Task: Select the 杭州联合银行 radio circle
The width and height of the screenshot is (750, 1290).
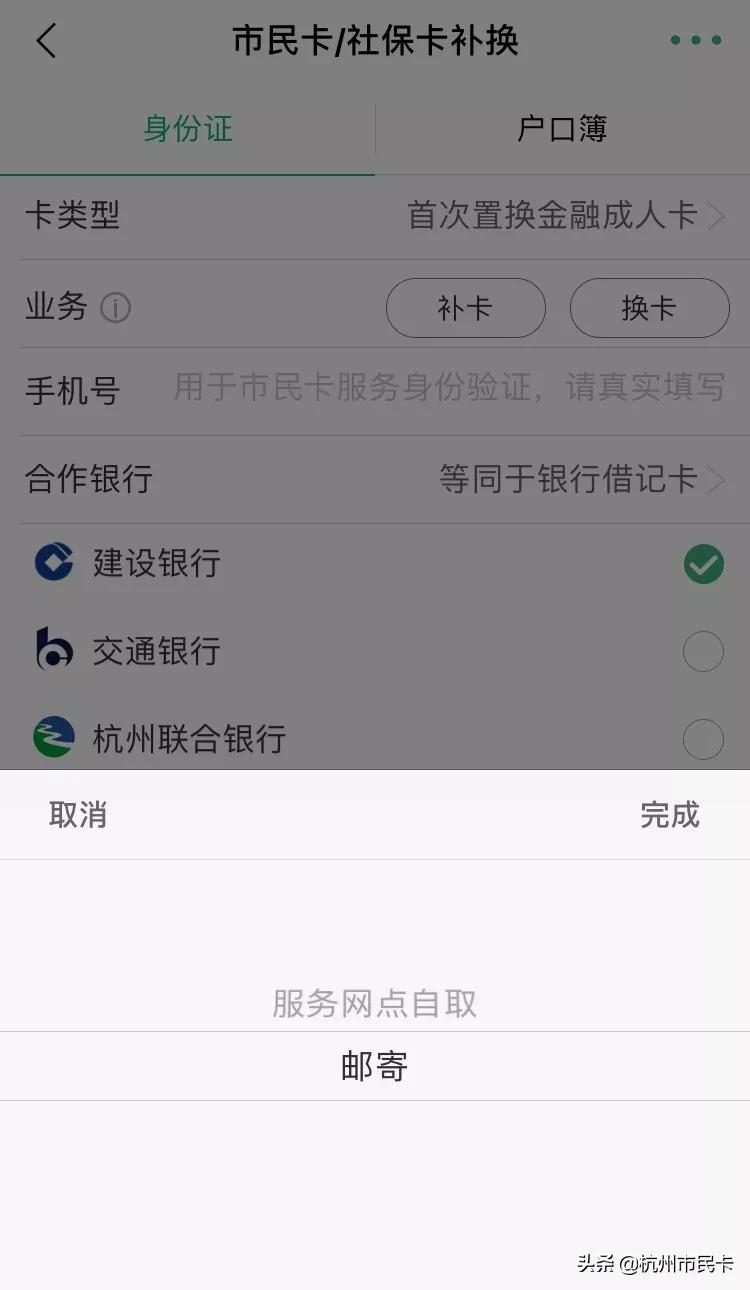Action: tap(703, 739)
